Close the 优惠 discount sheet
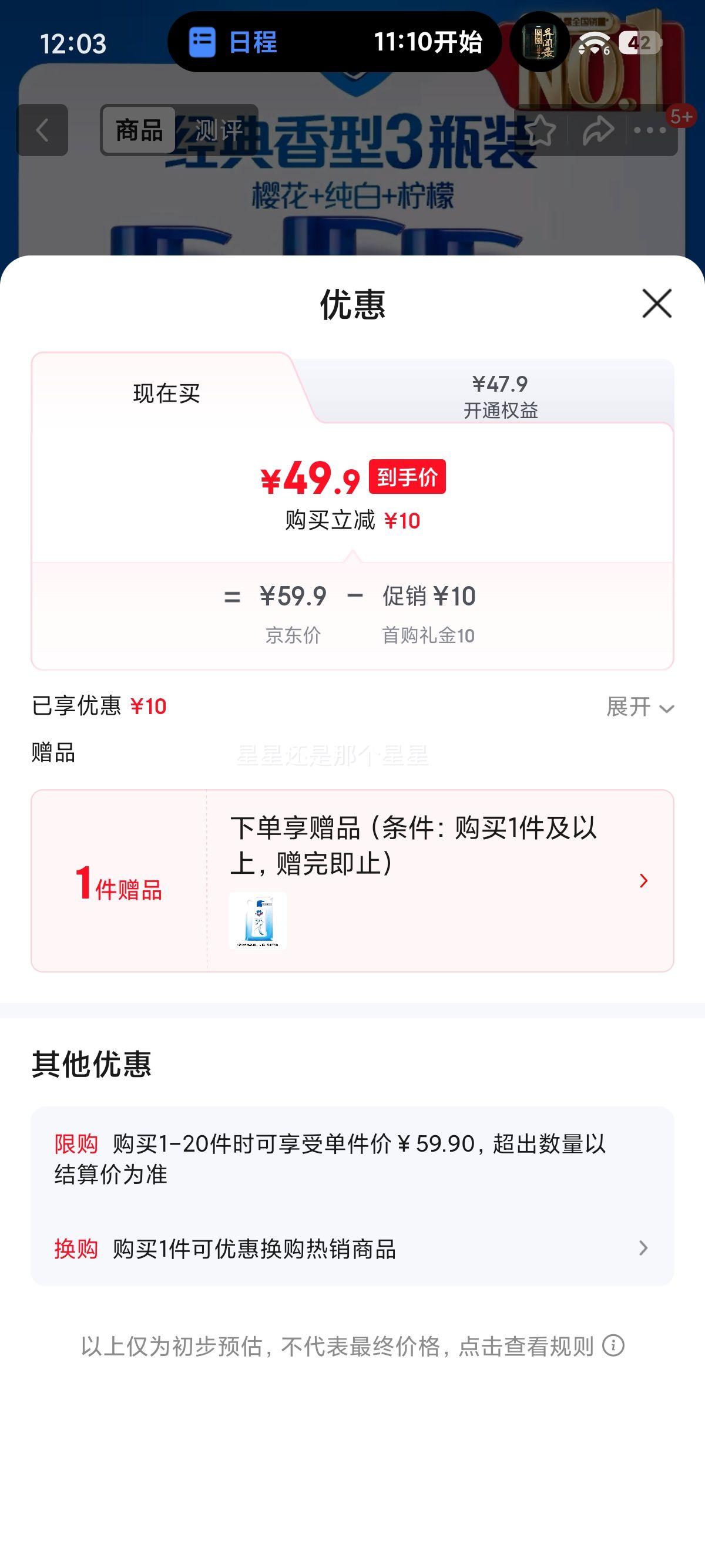This screenshot has width=705, height=1568. coord(656,305)
